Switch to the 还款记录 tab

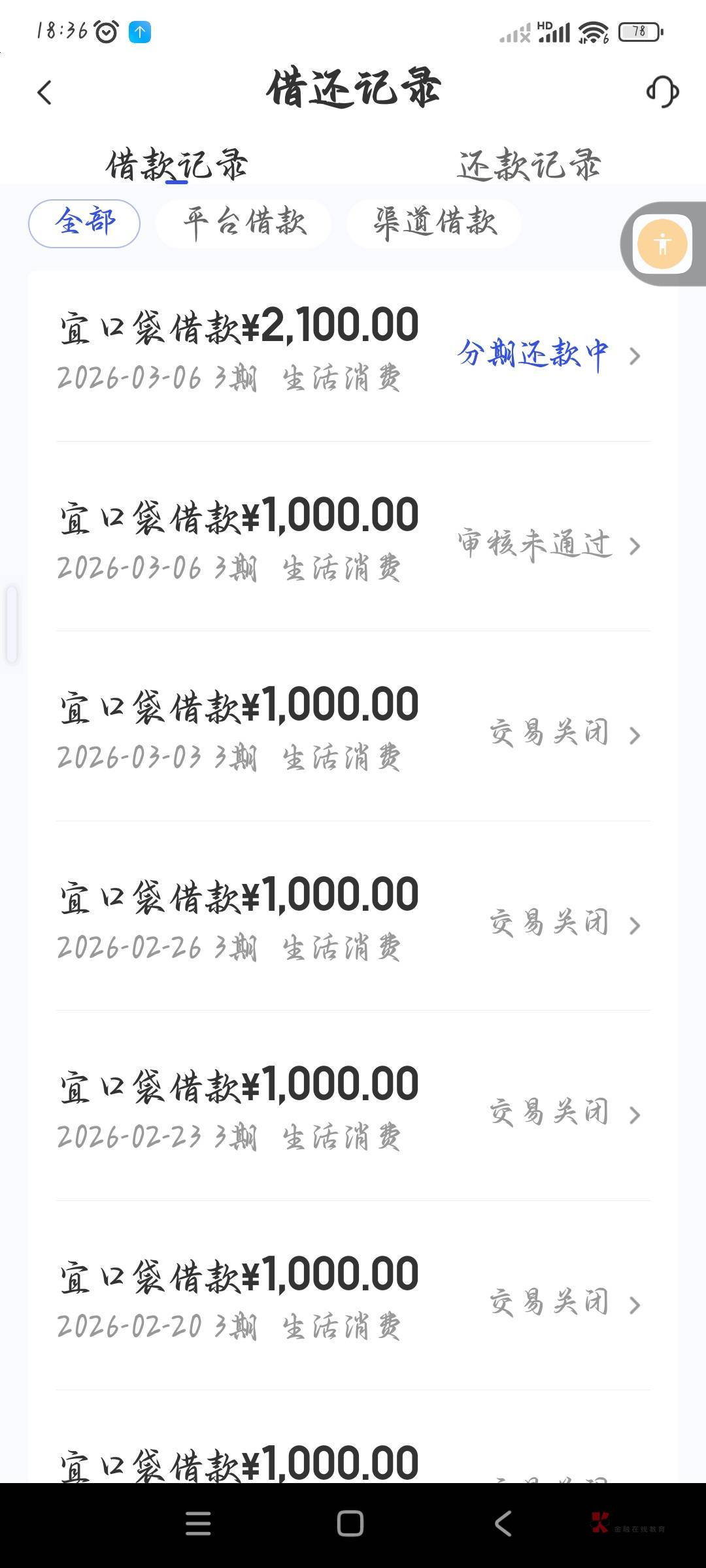[529, 165]
